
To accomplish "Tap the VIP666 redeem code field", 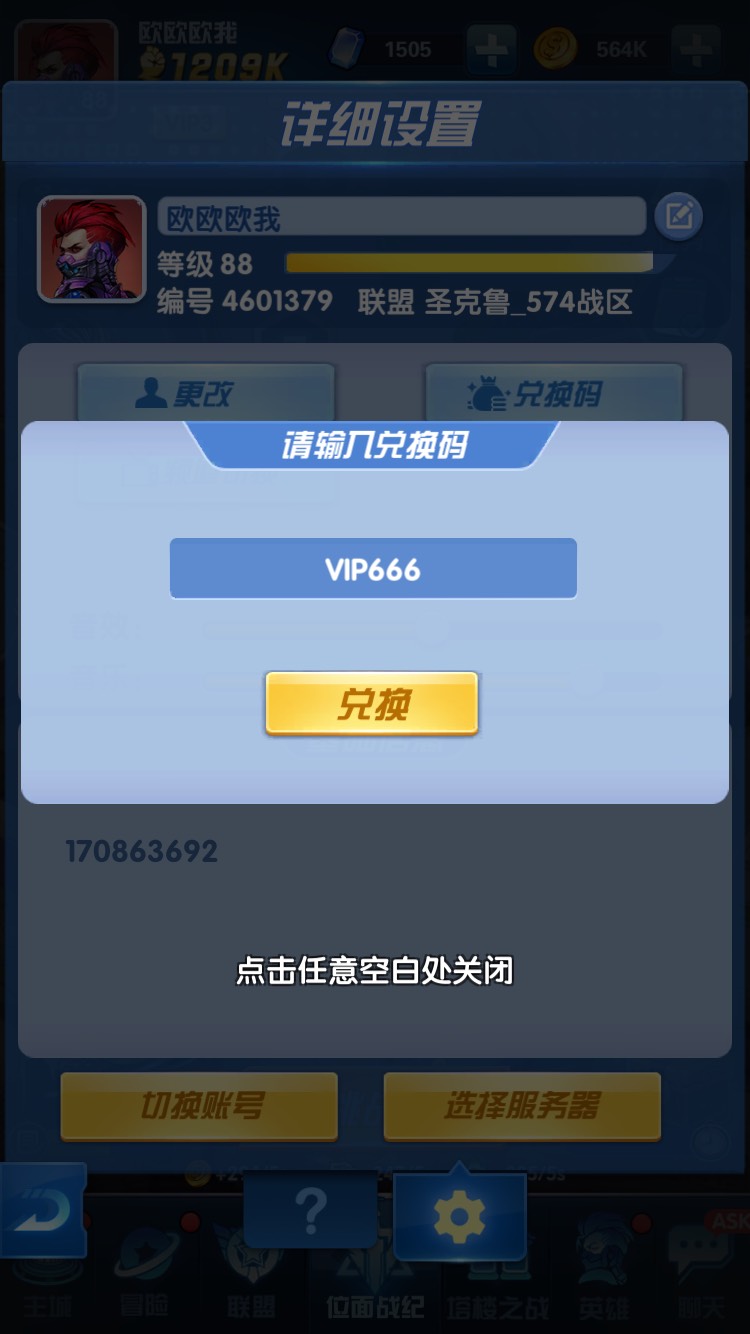I will pos(373,569).
